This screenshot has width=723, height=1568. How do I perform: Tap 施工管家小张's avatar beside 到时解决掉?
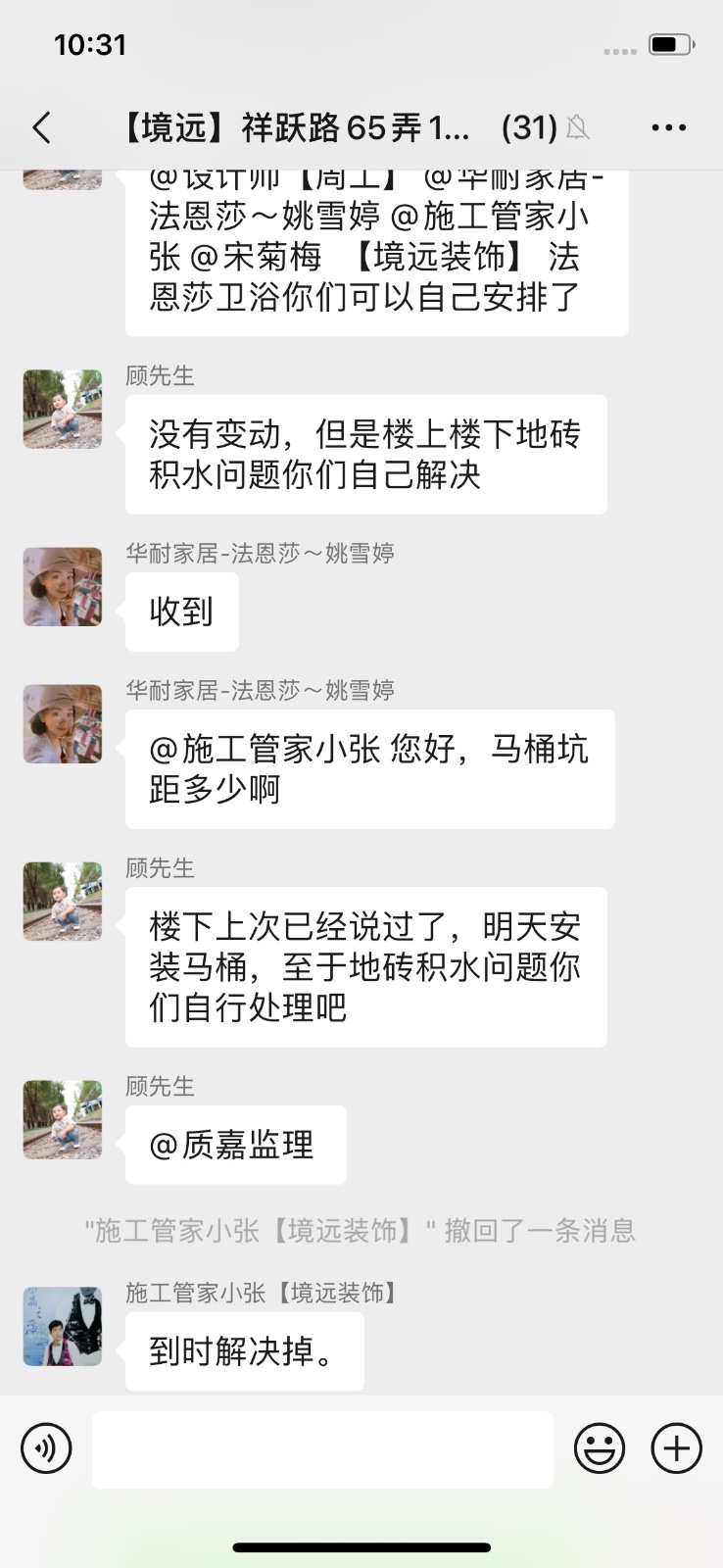[x=63, y=1326]
